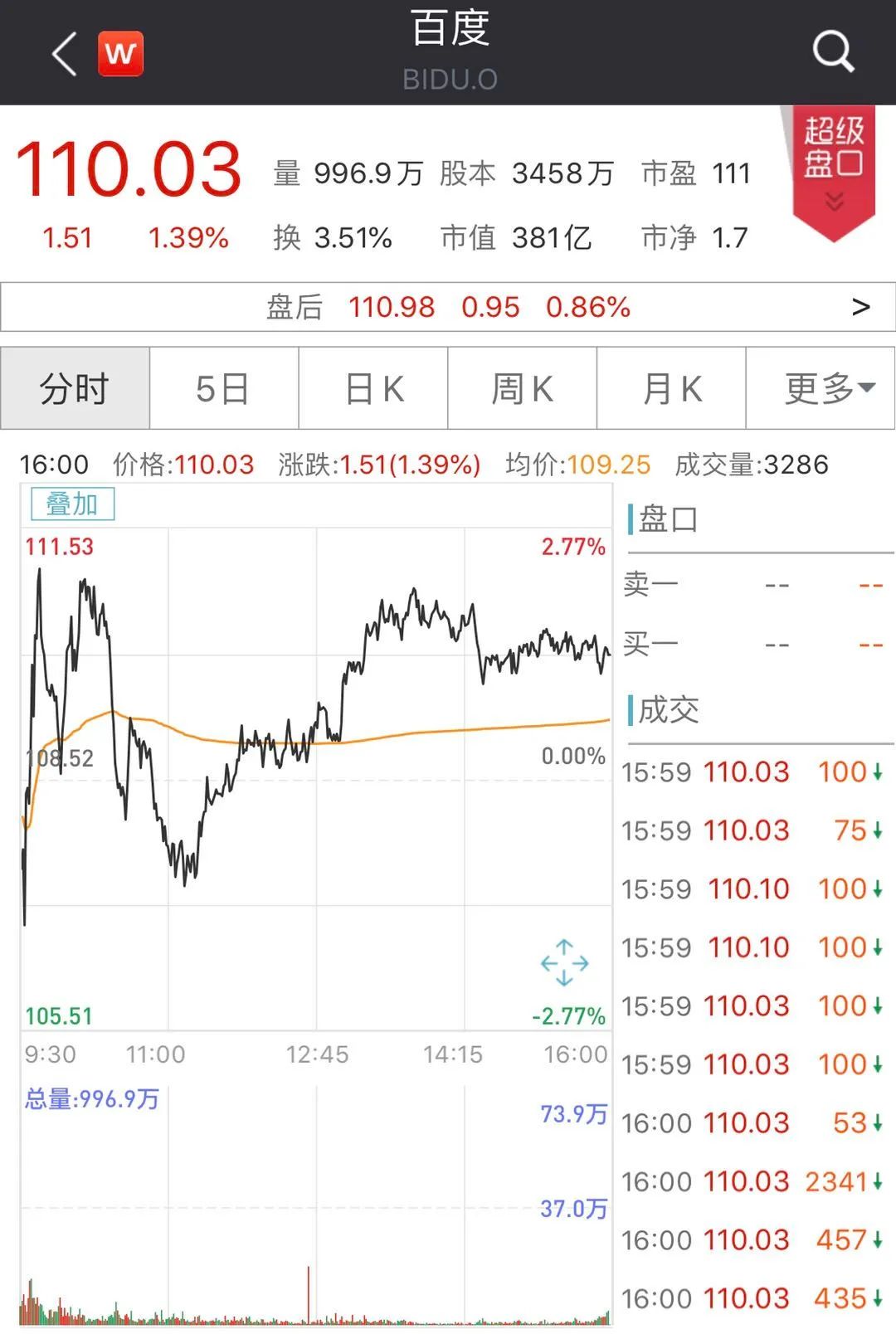Open the 盘后 after-hours quote row

click(448, 307)
